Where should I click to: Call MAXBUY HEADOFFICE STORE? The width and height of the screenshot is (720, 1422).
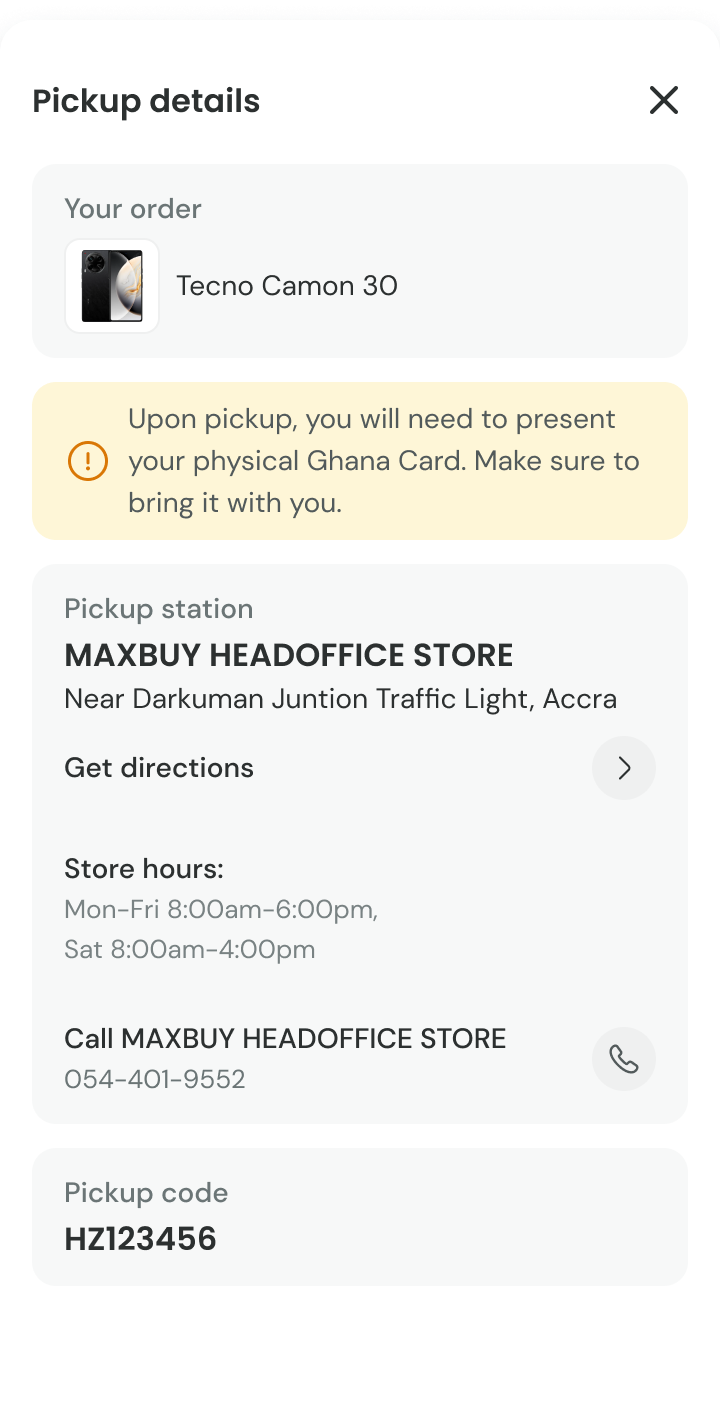pos(623,1059)
